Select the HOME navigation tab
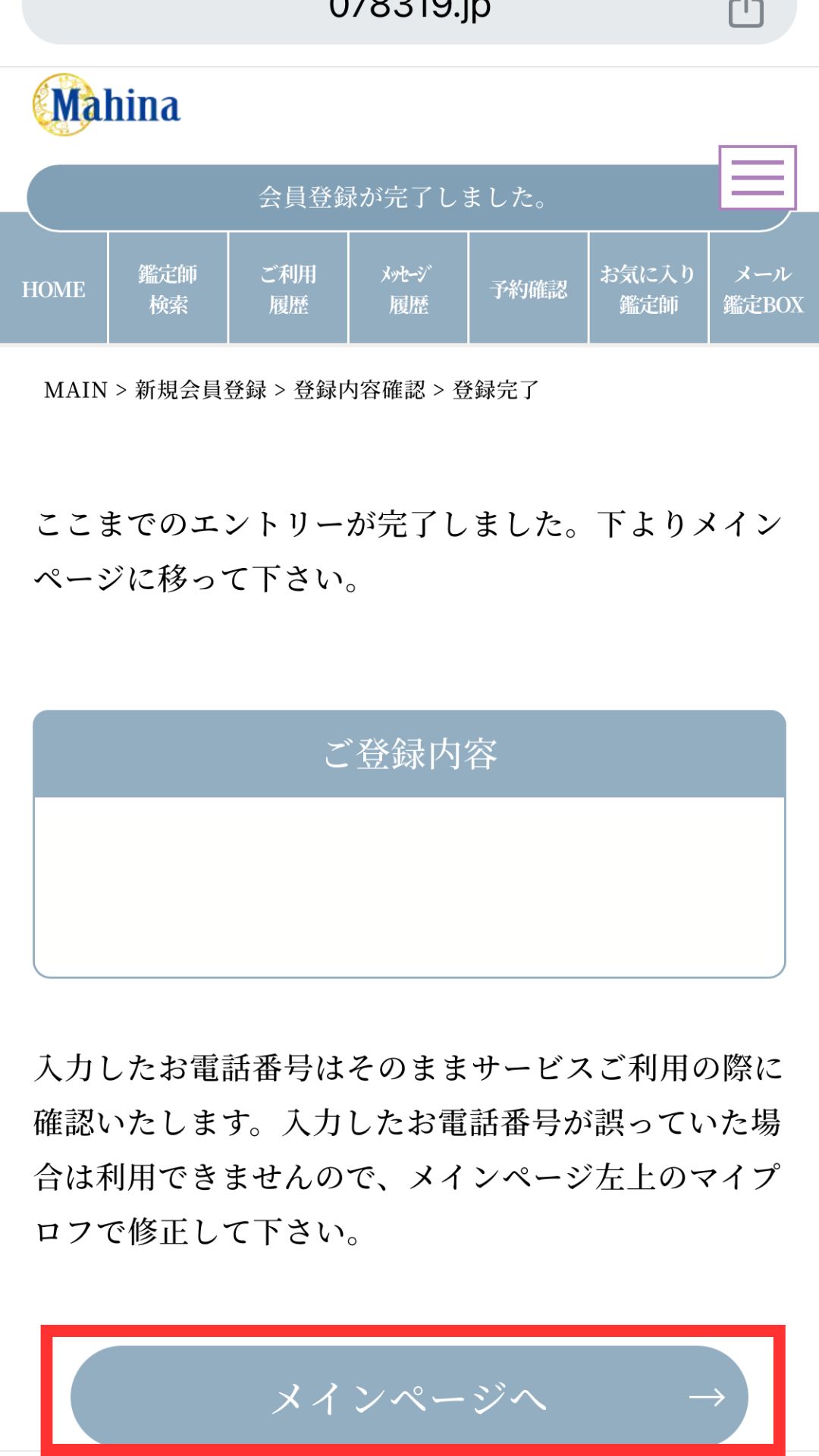Image resolution: width=819 pixels, height=1456 pixels. [x=53, y=289]
